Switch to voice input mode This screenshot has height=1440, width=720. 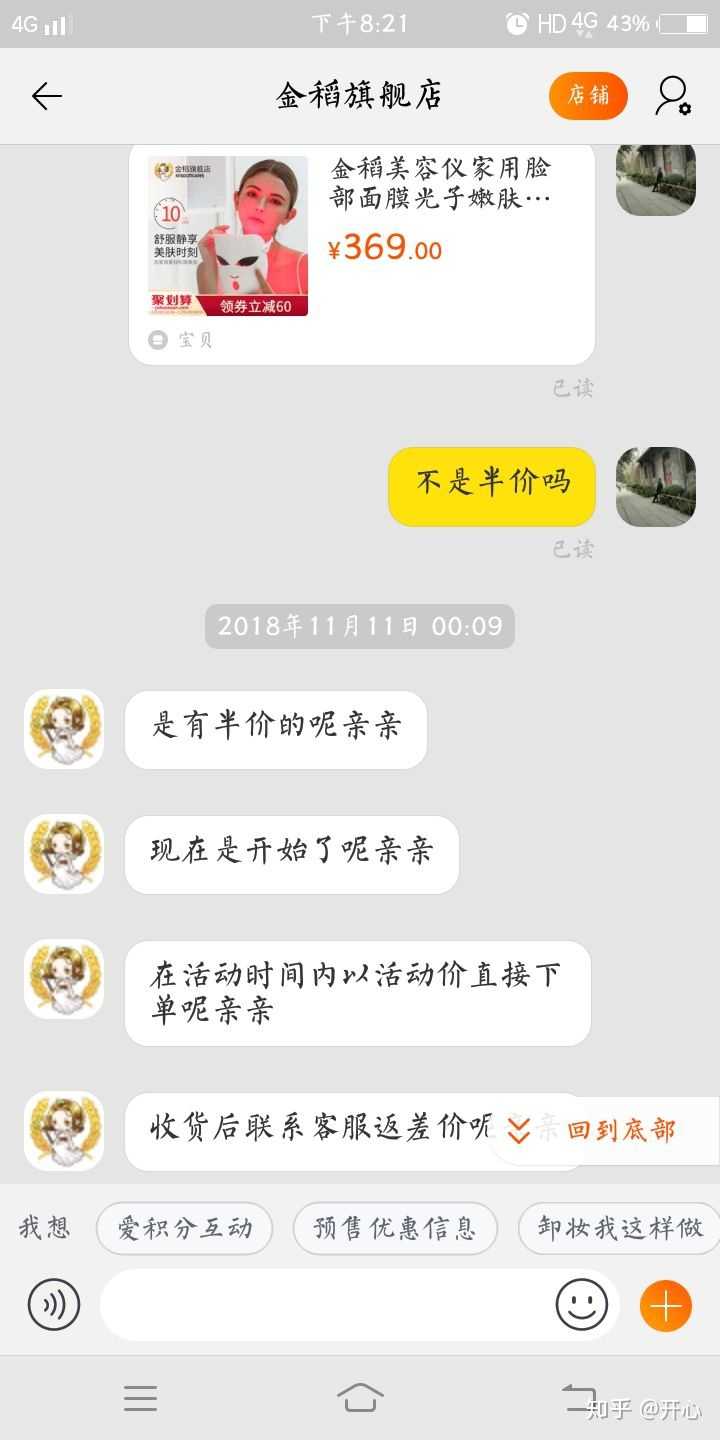[x=53, y=1305]
